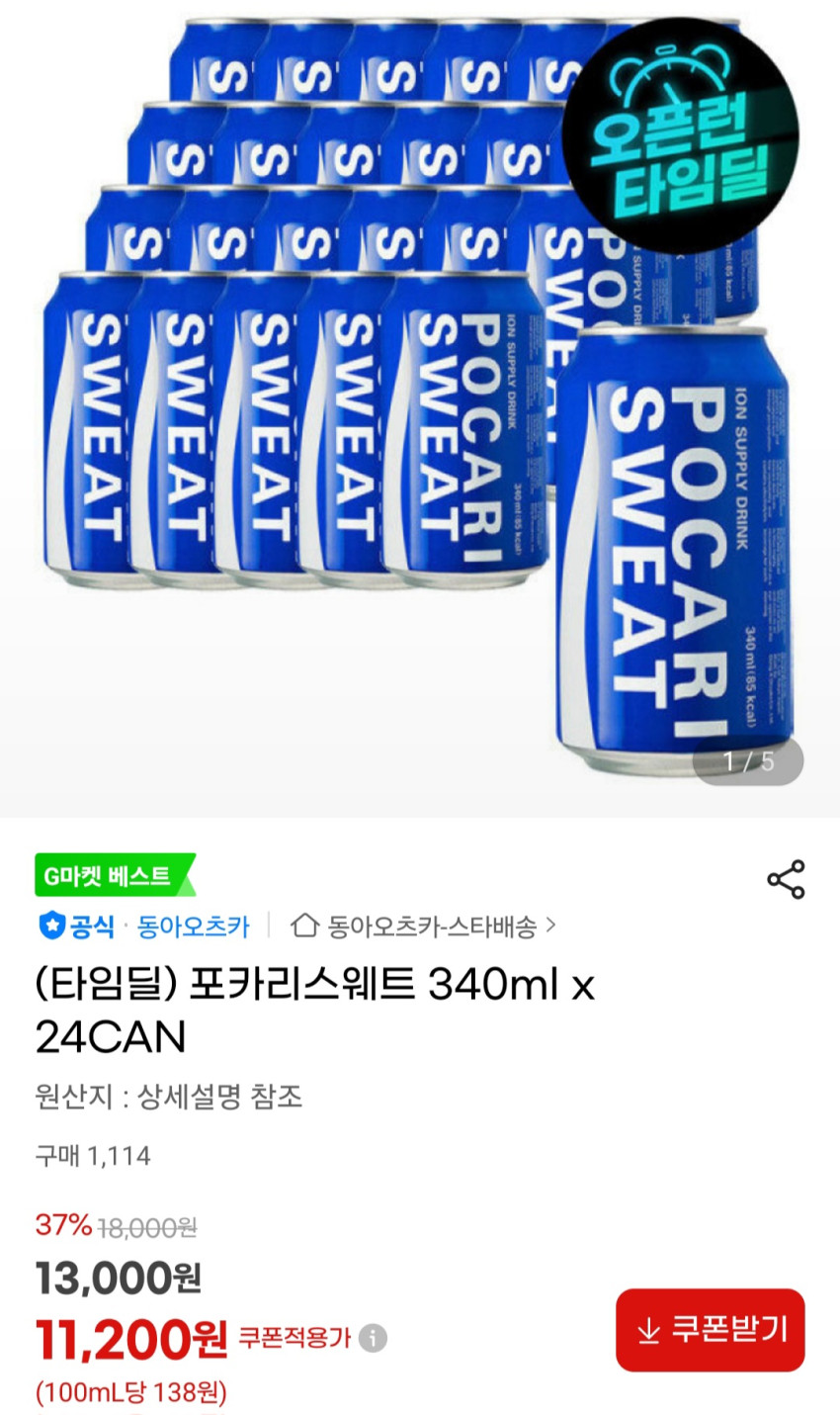Tap the 쿠폰받기 coupon download button
Viewport: 840px width, 1415px height.
pyautogui.click(x=710, y=1330)
